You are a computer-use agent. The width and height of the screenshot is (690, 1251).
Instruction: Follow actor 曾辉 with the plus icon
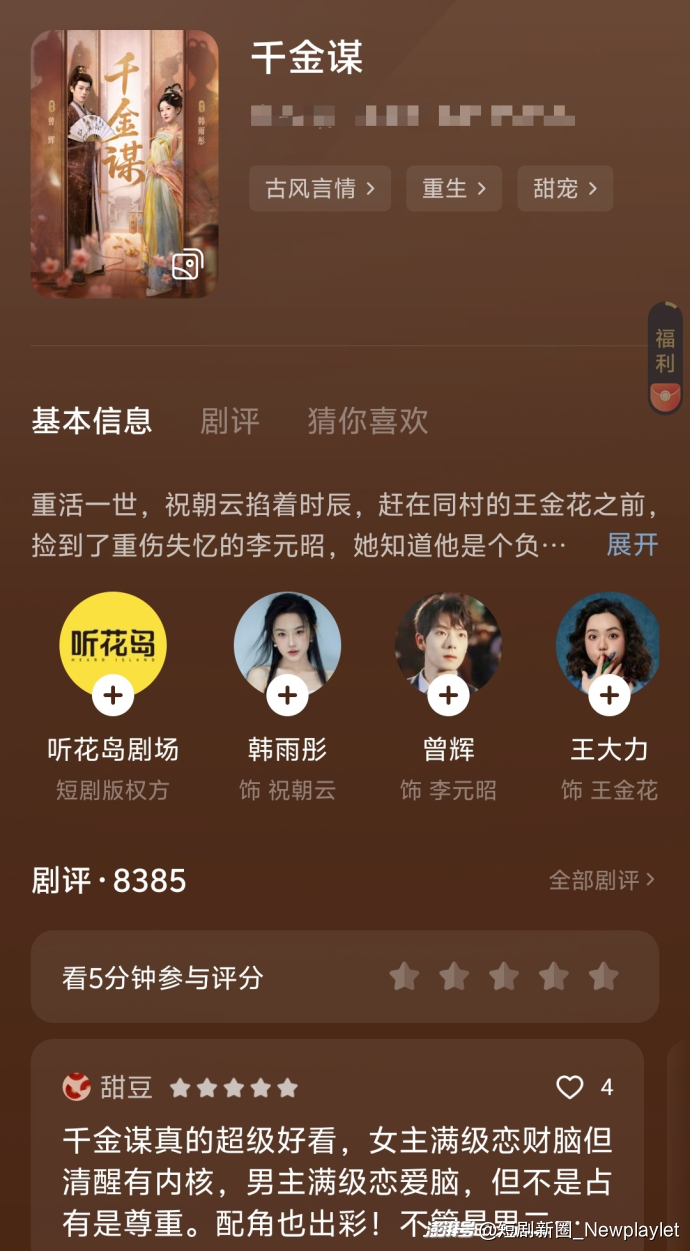point(448,695)
